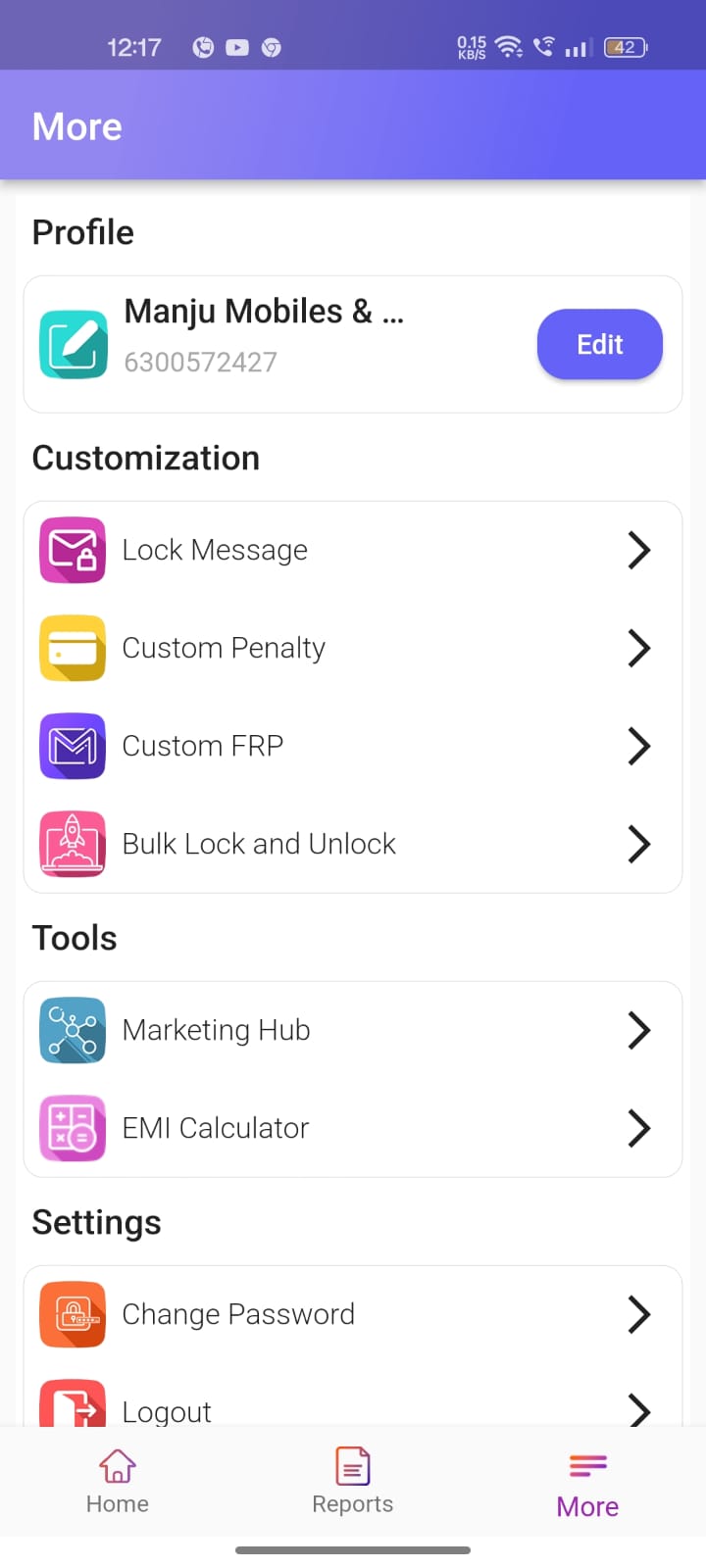Screen dimensions: 706x1568
Task: Tap the Edit profile button
Action: pyautogui.click(x=599, y=344)
